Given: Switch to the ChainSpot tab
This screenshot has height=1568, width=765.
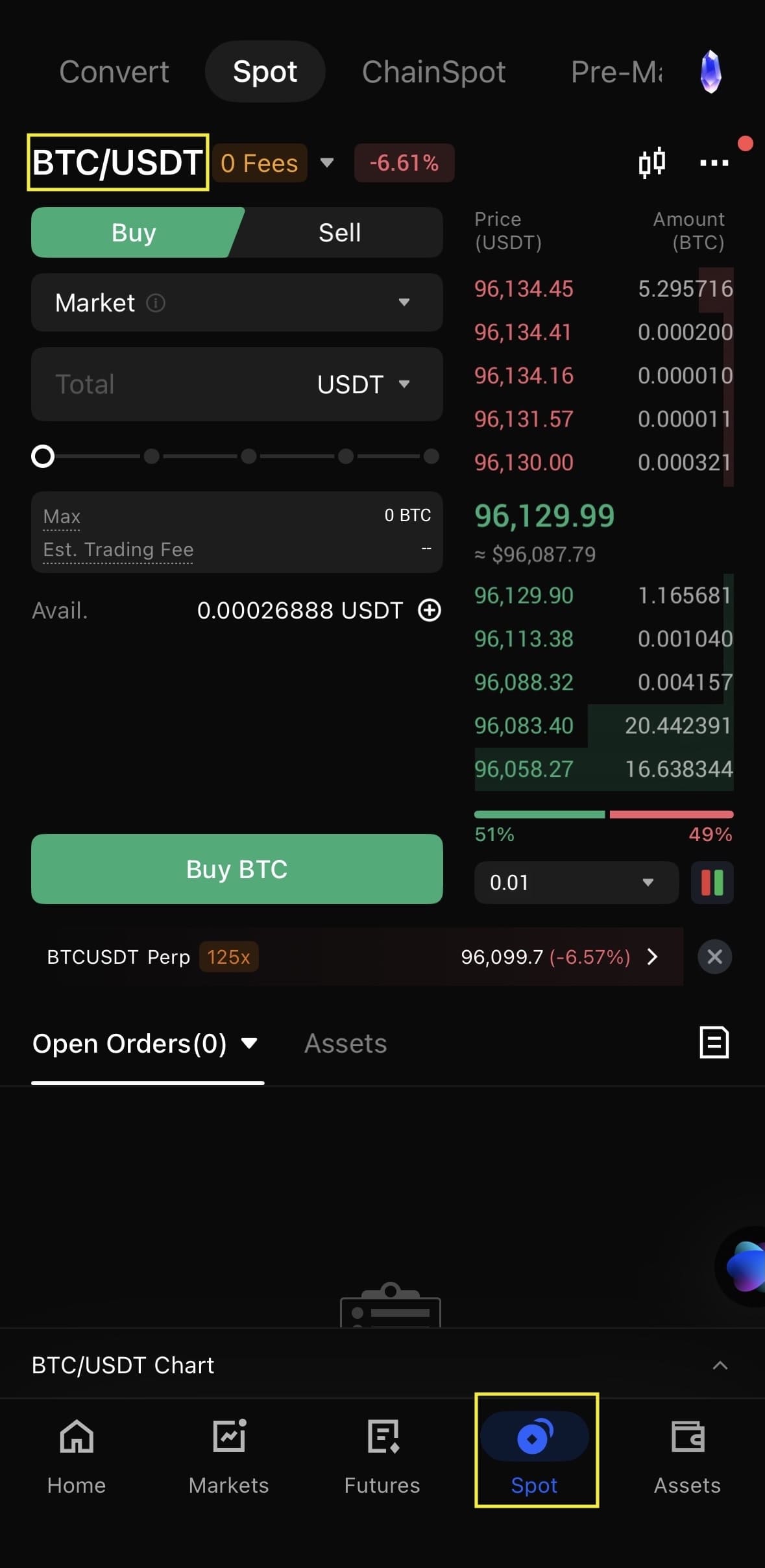Looking at the screenshot, I should pos(433,71).
